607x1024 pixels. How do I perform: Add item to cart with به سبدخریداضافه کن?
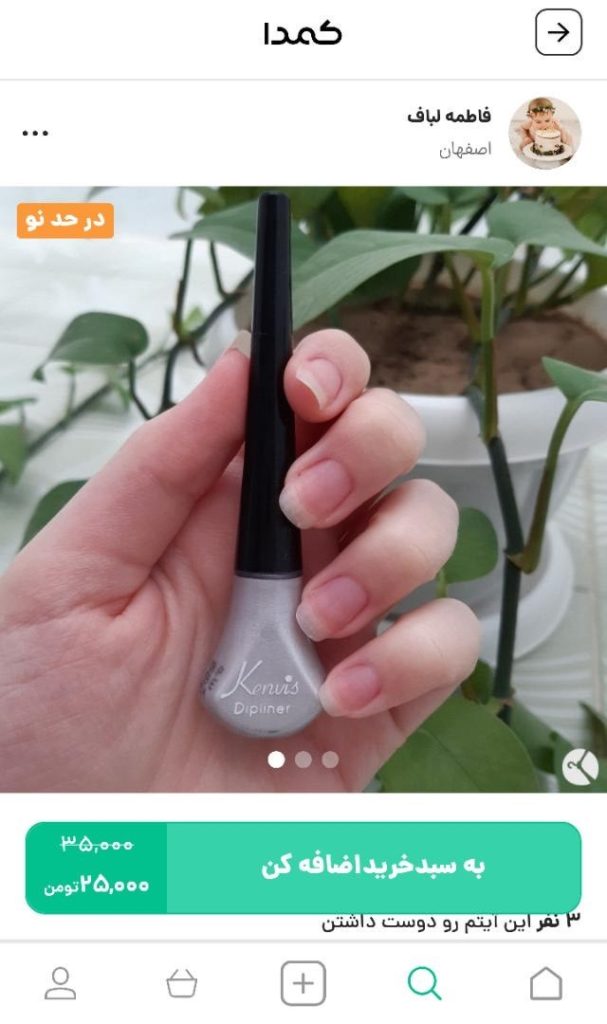coord(373,867)
